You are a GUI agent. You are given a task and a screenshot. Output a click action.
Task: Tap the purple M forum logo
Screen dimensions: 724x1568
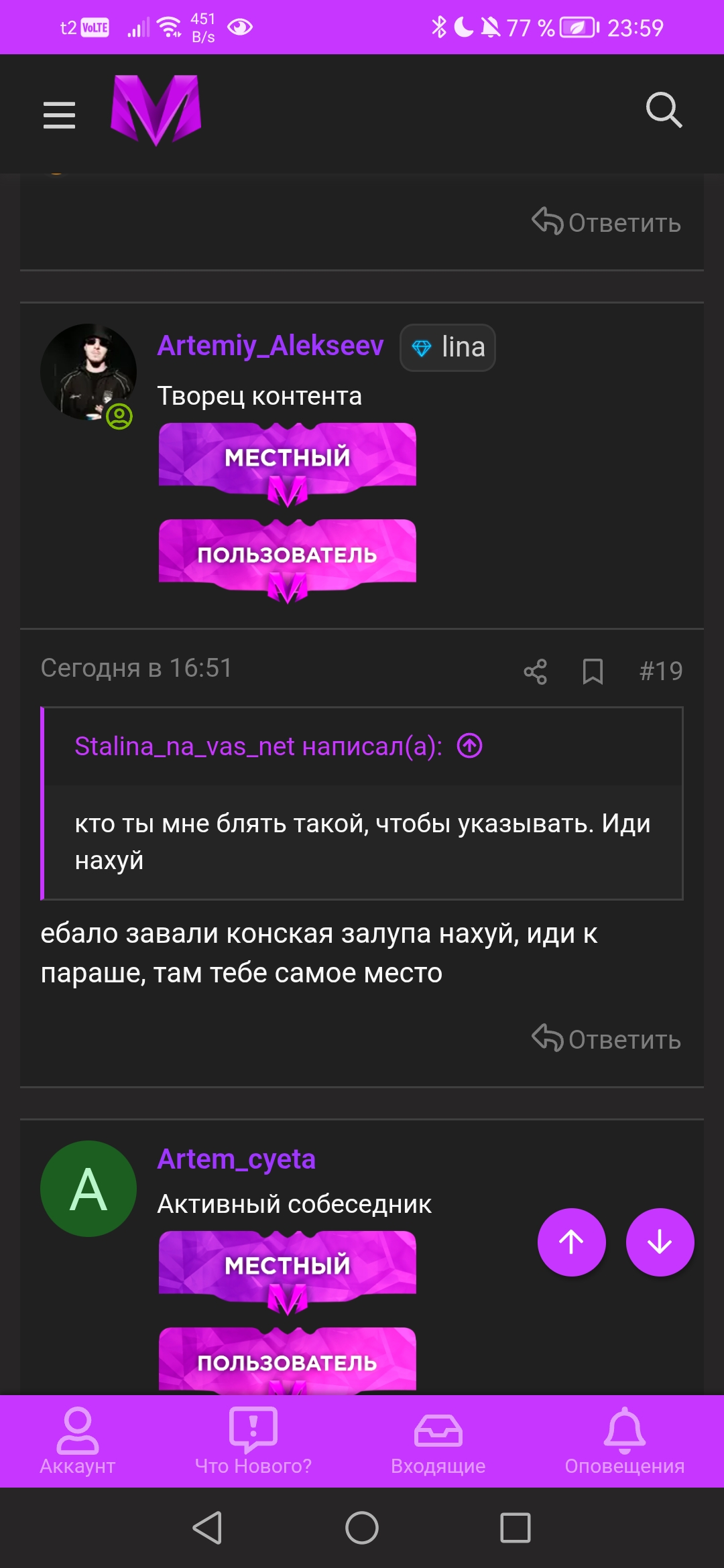pos(156,111)
